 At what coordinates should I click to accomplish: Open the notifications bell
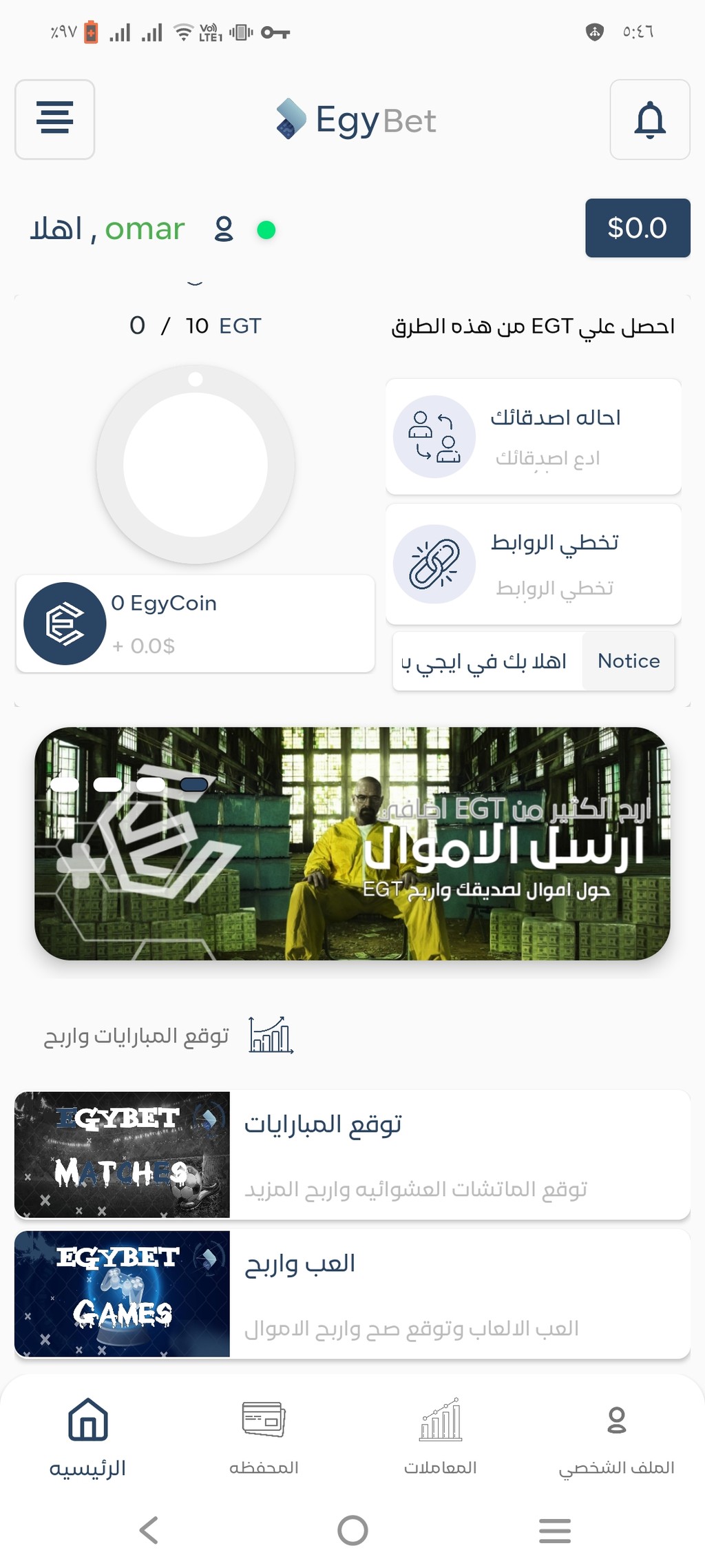[x=650, y=119]
